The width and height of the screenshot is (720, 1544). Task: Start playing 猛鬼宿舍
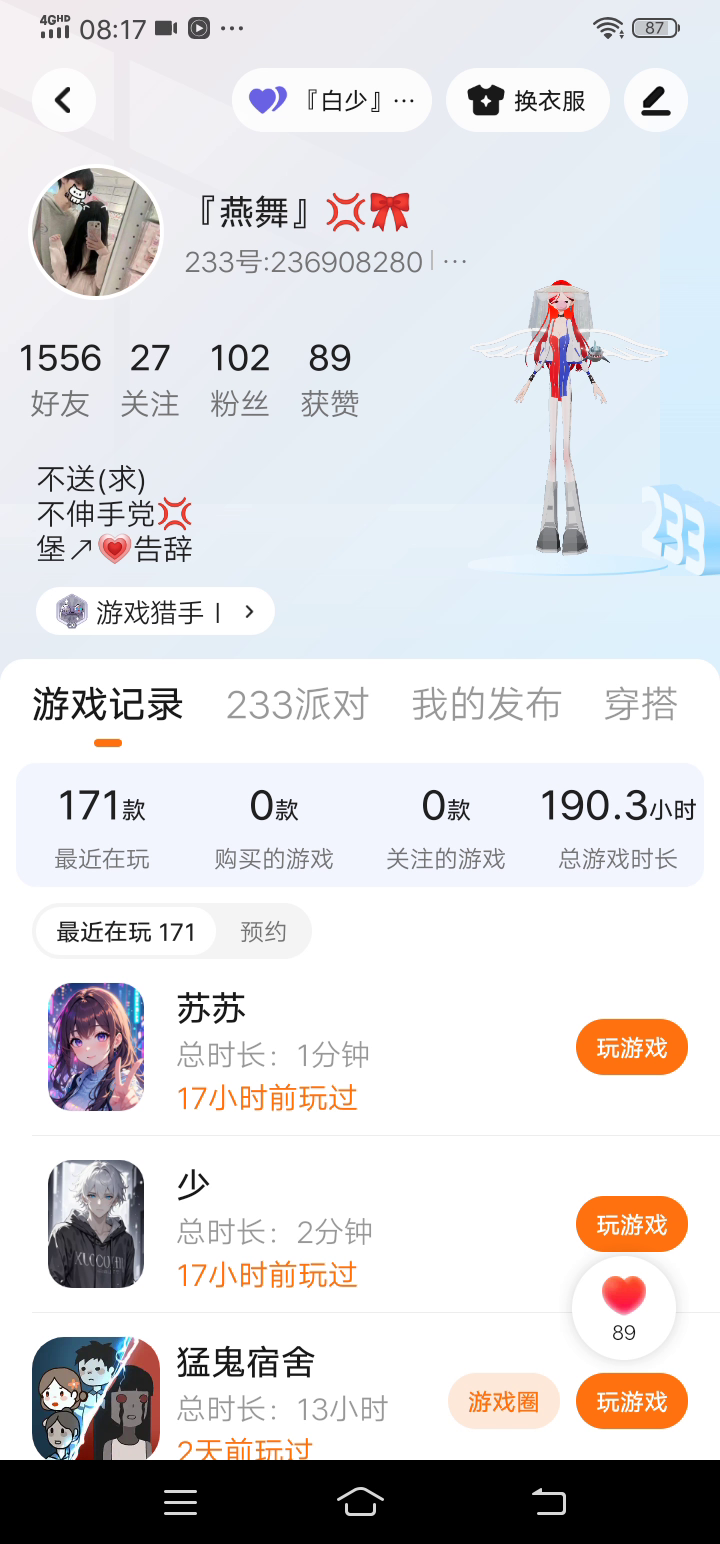coord(631,1402)
